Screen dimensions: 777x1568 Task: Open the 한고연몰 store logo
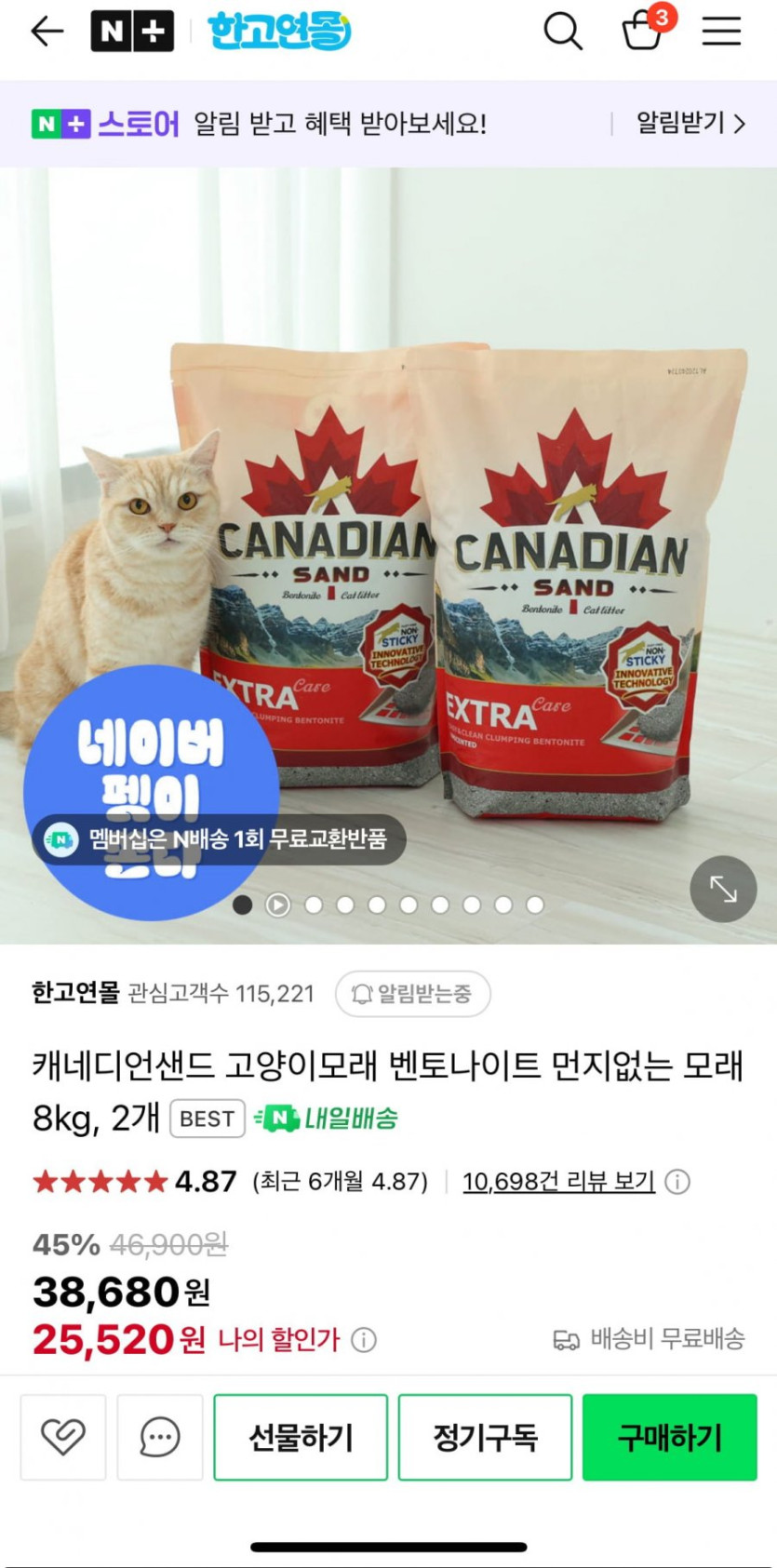(278, 32)
